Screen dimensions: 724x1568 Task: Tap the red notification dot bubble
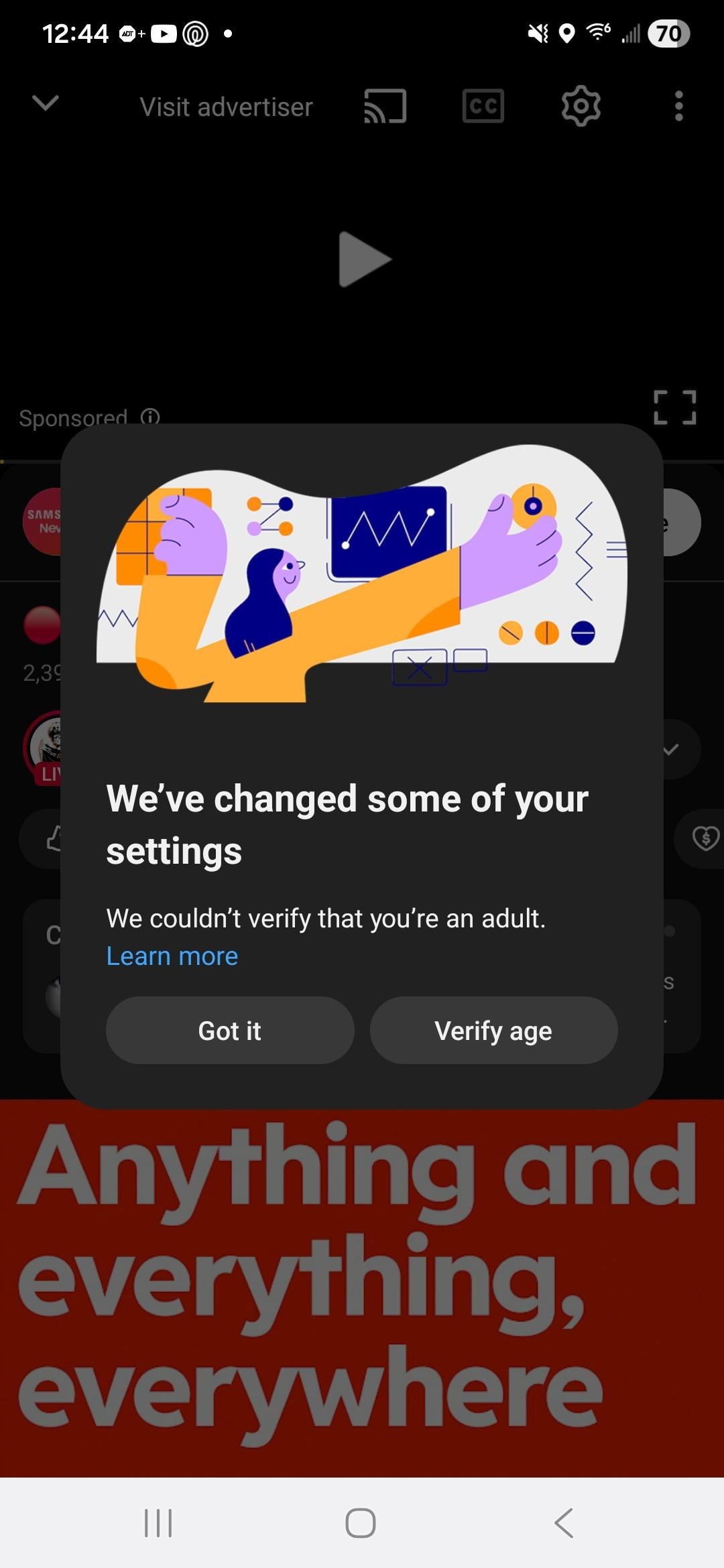[42, 624]
